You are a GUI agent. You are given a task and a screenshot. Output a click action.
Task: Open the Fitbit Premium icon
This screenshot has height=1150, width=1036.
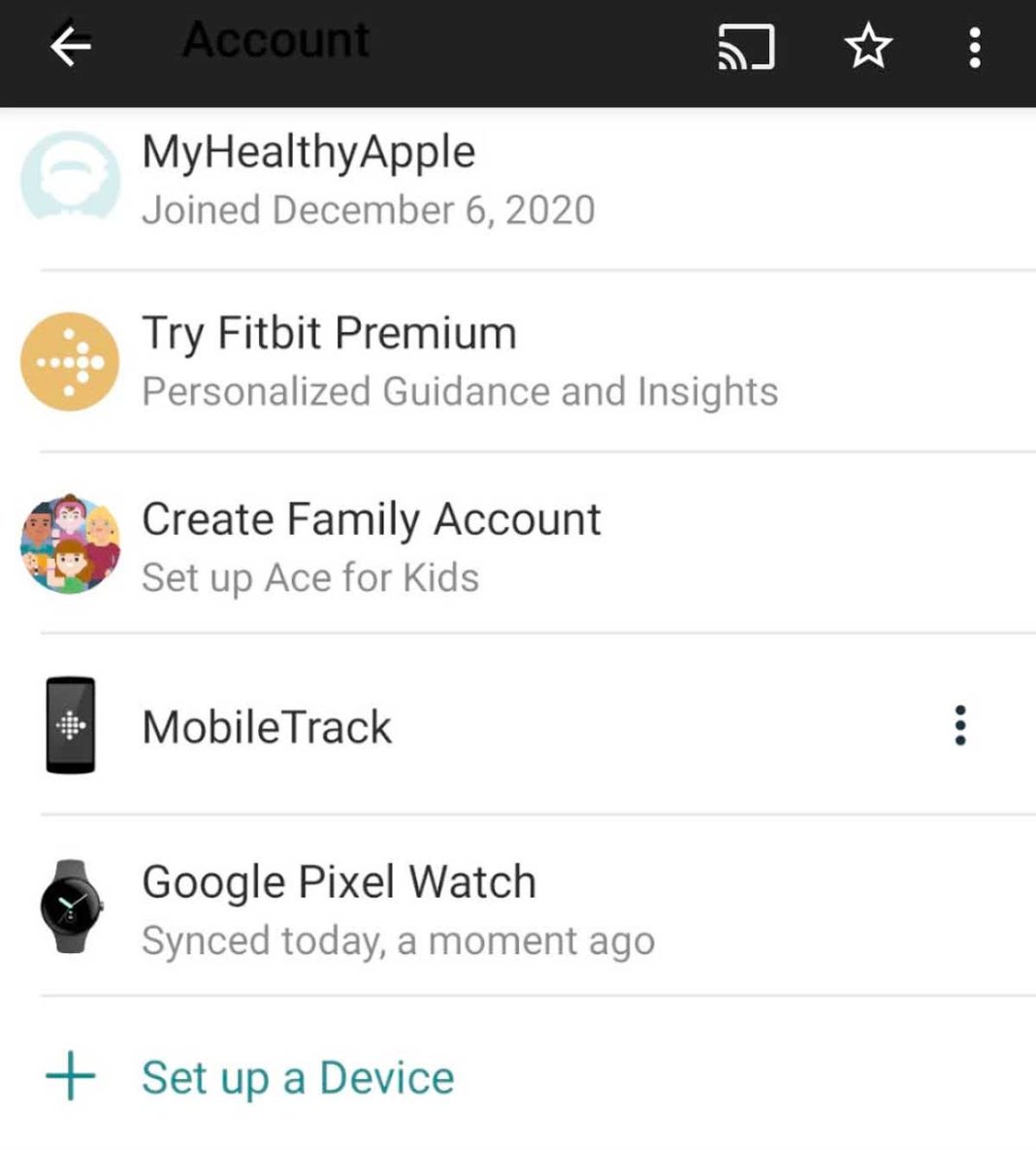(69, 360)
